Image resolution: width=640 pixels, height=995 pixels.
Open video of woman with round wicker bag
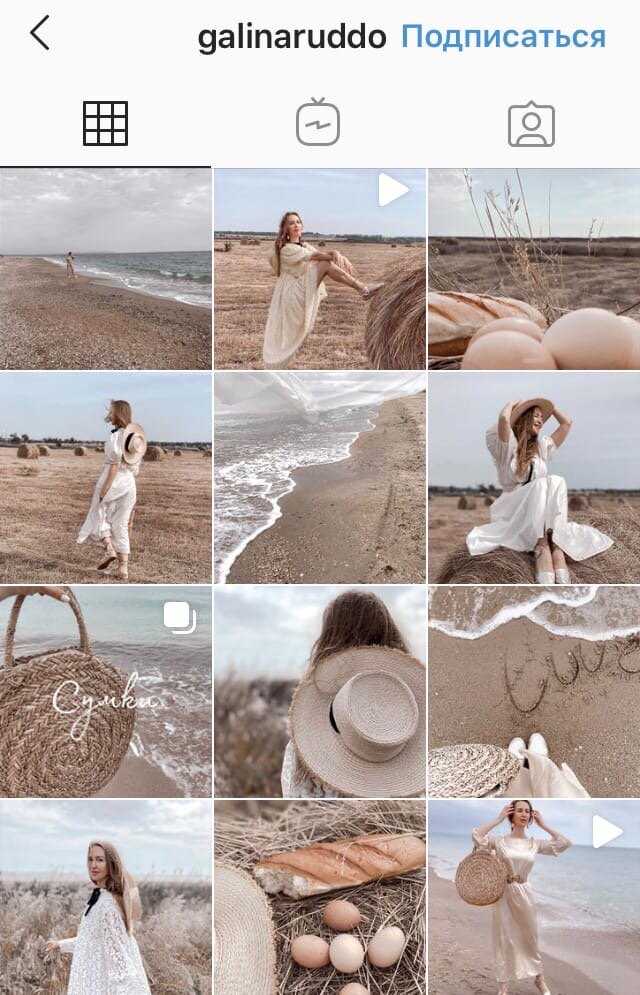[533, 897]
